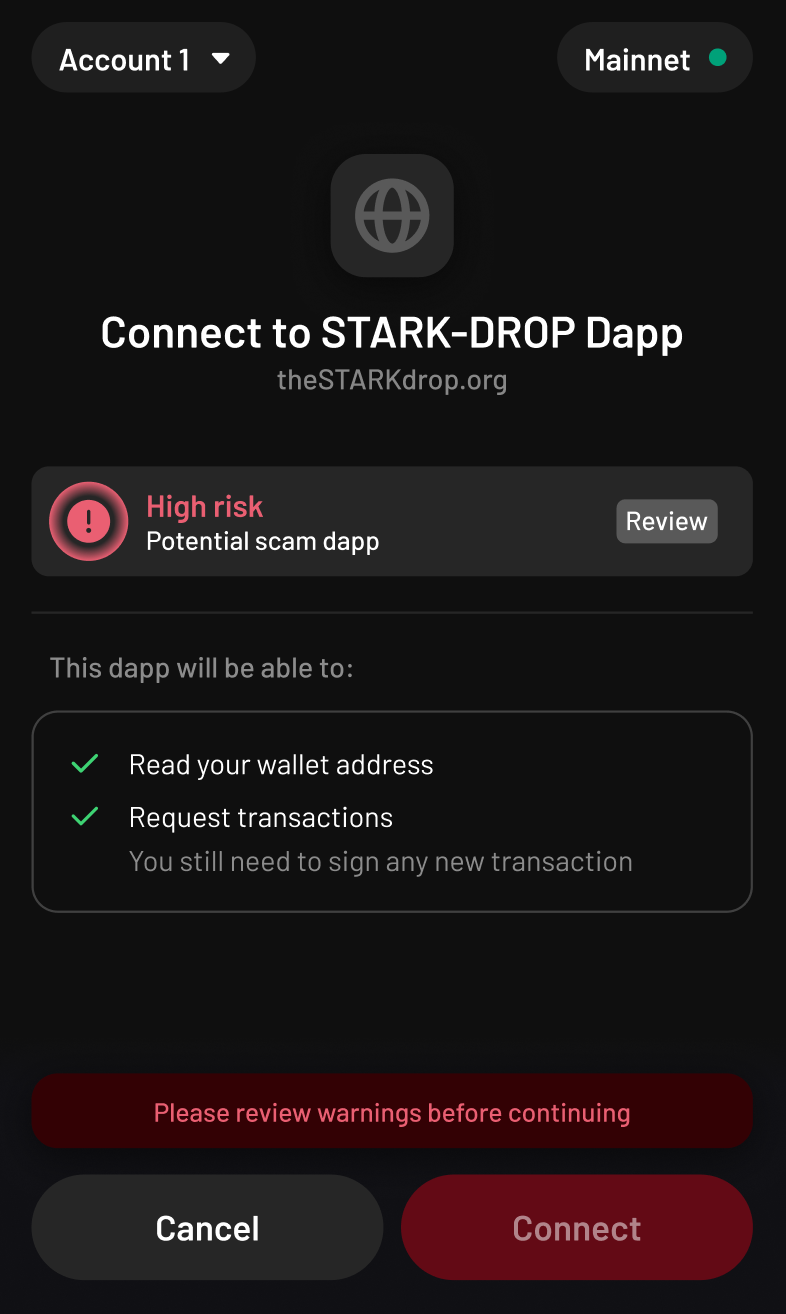The image size is (786, 1314).
Task: Click the This dapp will be able to text
Action: [x=201, y=667]
